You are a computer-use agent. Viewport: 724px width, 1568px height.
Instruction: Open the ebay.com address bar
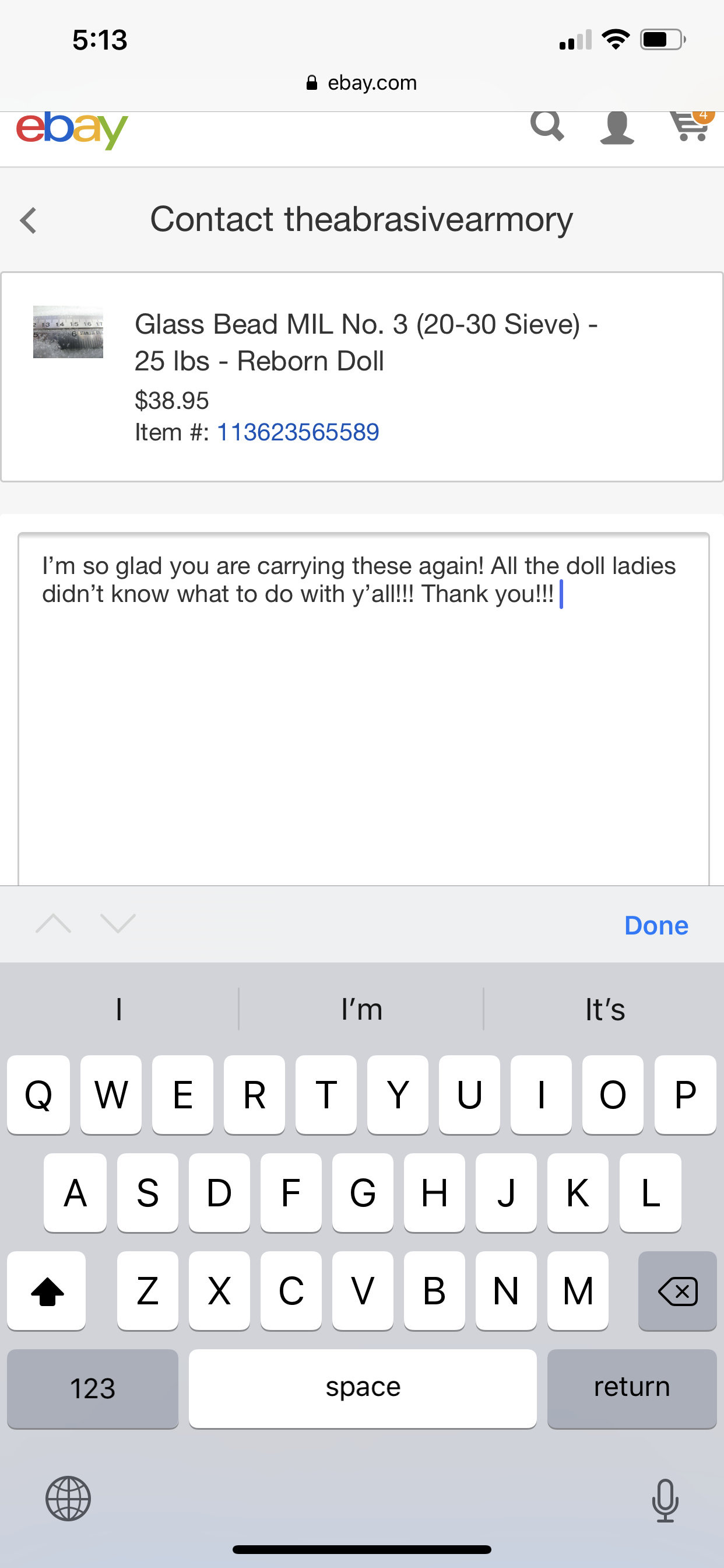coord(362,83)
